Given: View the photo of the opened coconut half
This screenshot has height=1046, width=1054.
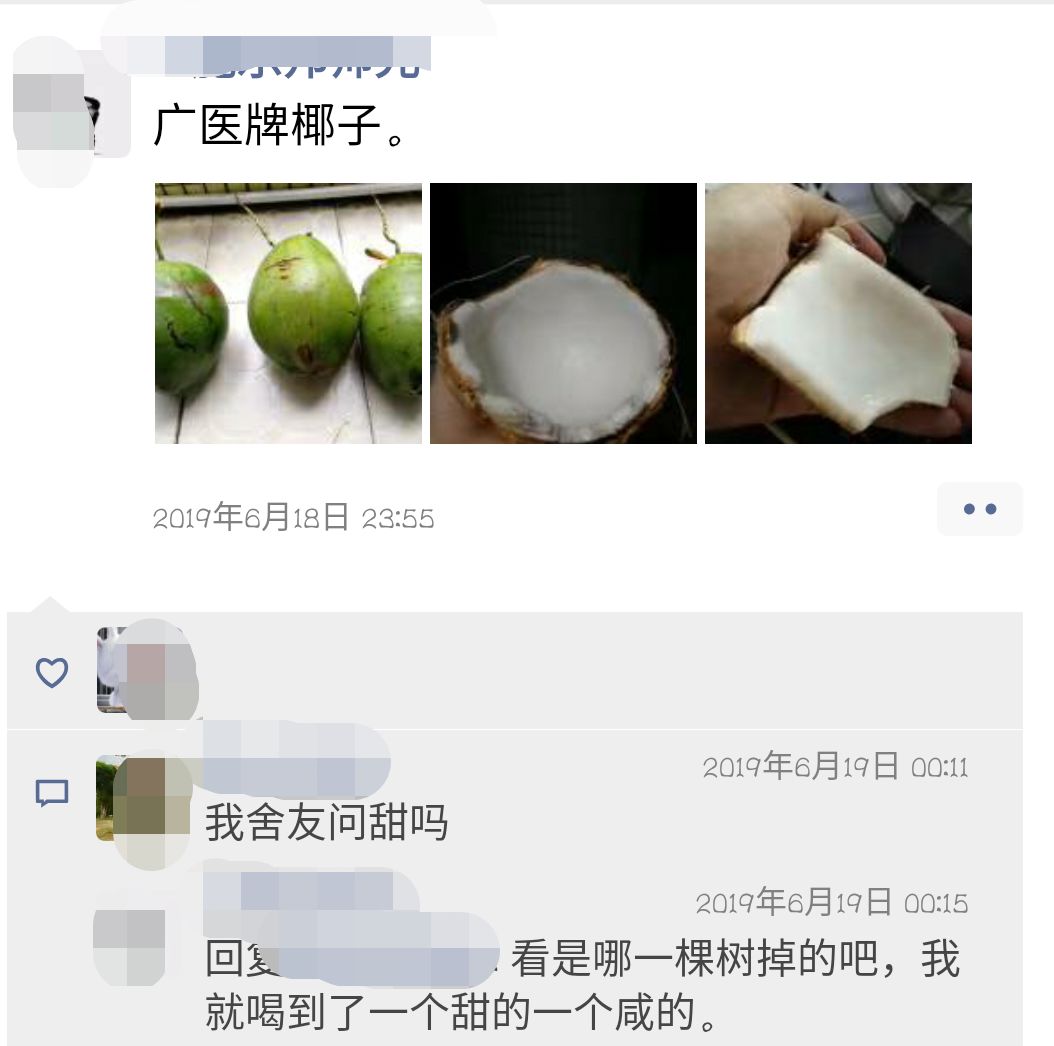Looking at the screenshot, I should click(x=563, y=313).
